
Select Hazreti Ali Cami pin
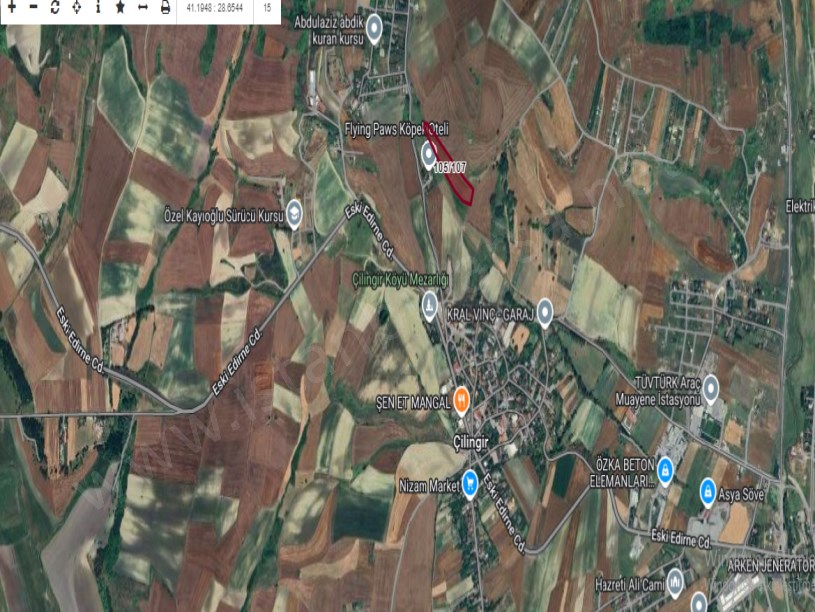pos(676,578)
